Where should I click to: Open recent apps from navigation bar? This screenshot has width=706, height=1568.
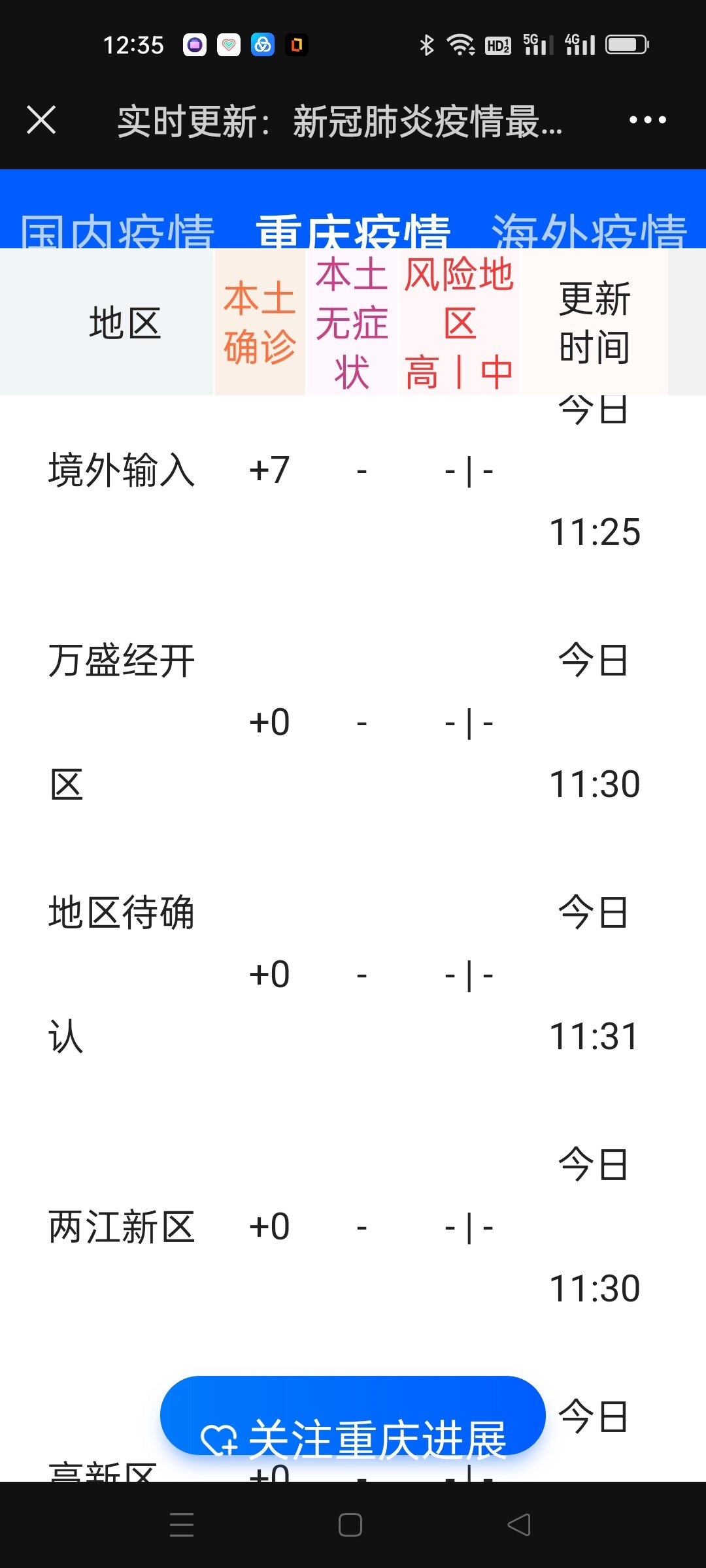click(x=182, y=1525)
